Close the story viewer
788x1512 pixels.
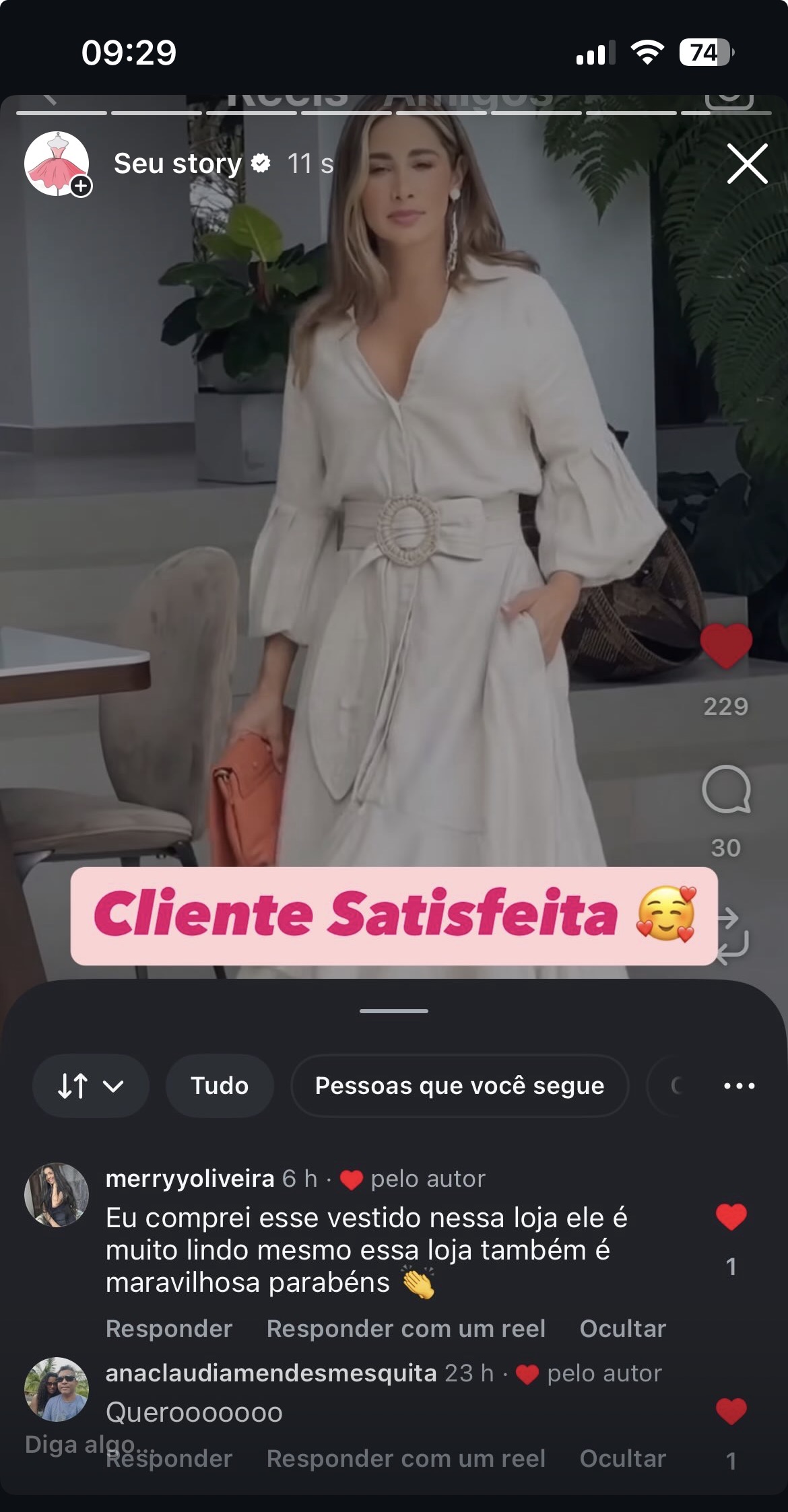(747, 164)
